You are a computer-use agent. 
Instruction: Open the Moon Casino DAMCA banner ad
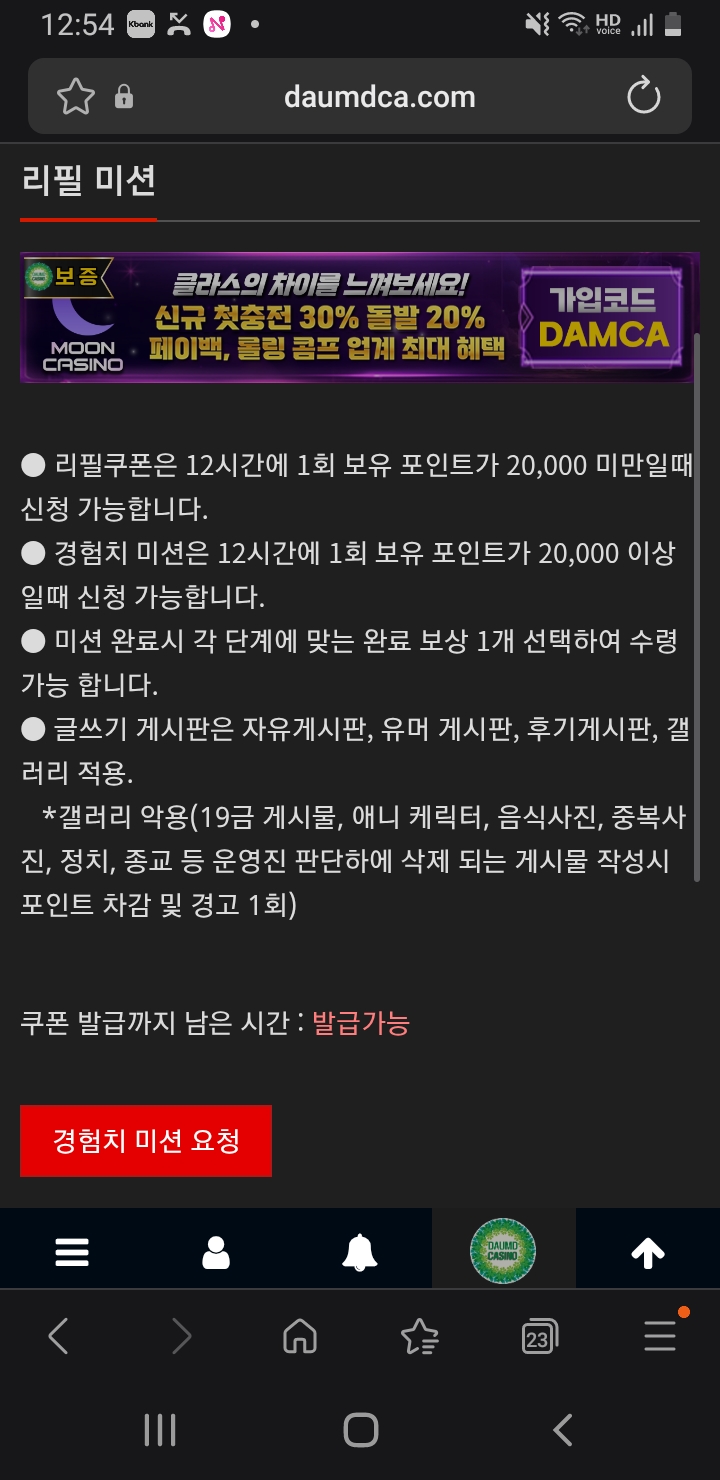[360, 317]
